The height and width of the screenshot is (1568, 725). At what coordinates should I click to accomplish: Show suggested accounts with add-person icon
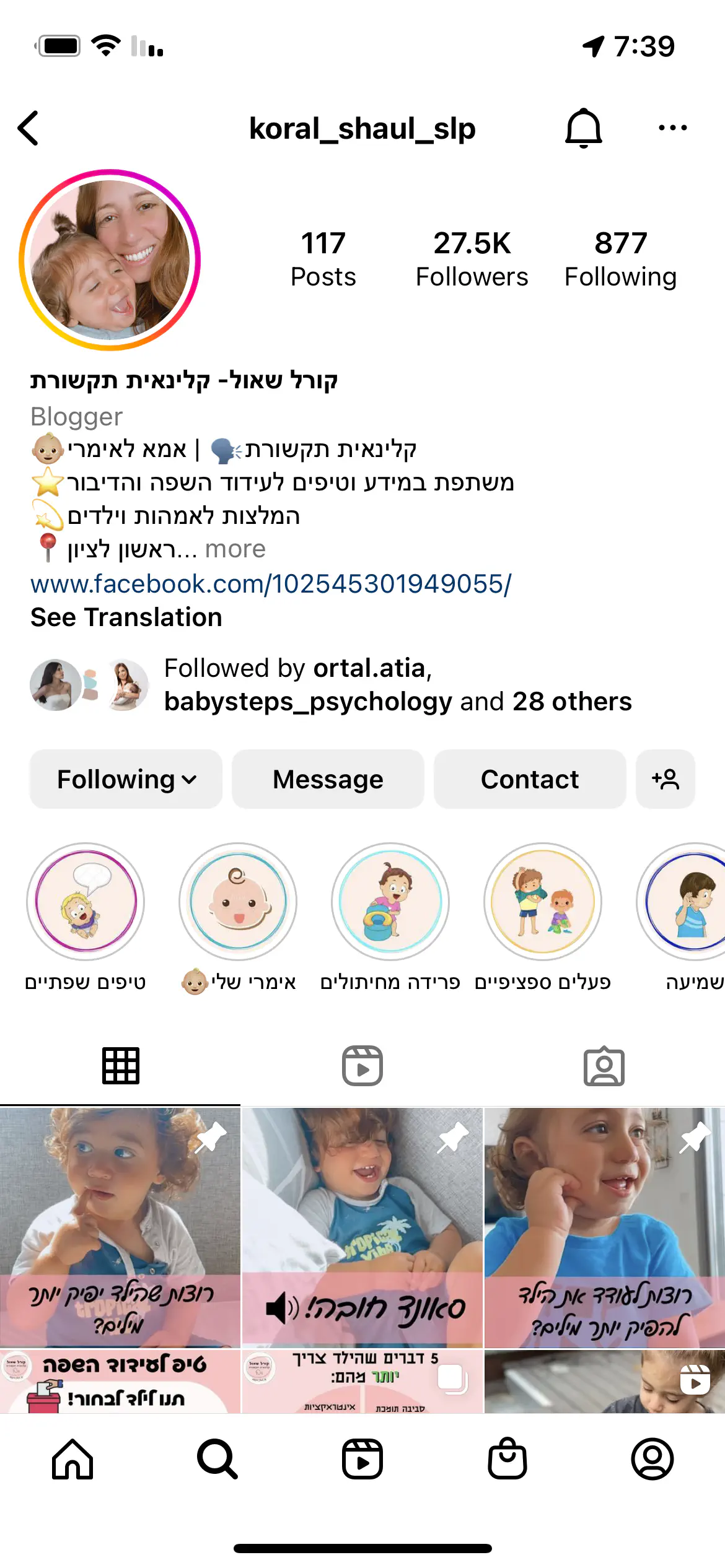(666, 779)
